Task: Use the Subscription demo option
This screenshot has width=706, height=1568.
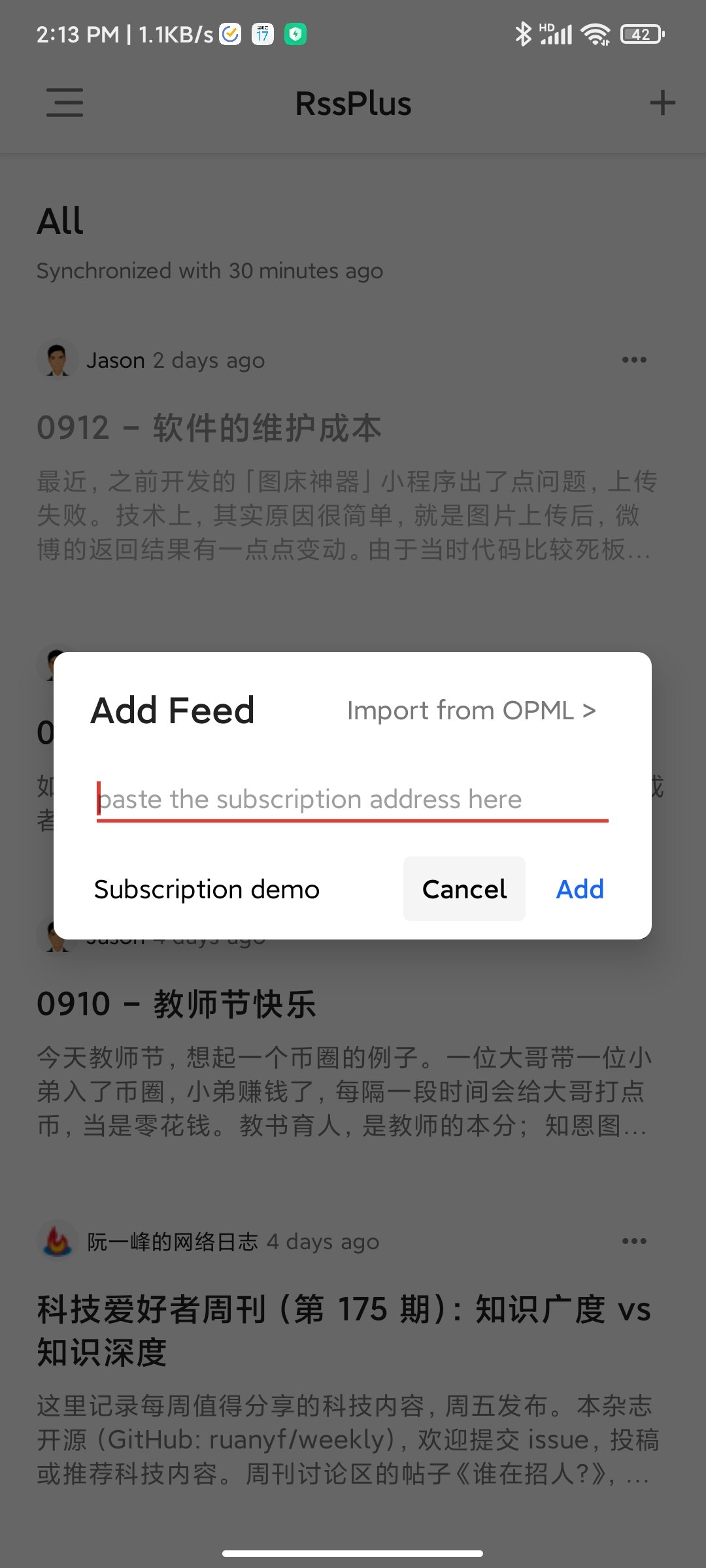Action: point(207,889)
